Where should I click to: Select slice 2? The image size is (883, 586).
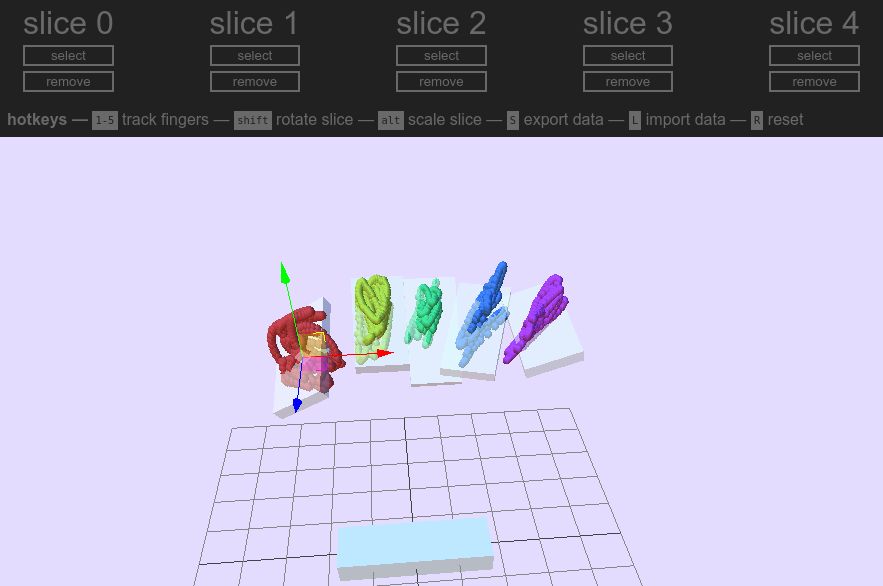[x=441, y=56]
